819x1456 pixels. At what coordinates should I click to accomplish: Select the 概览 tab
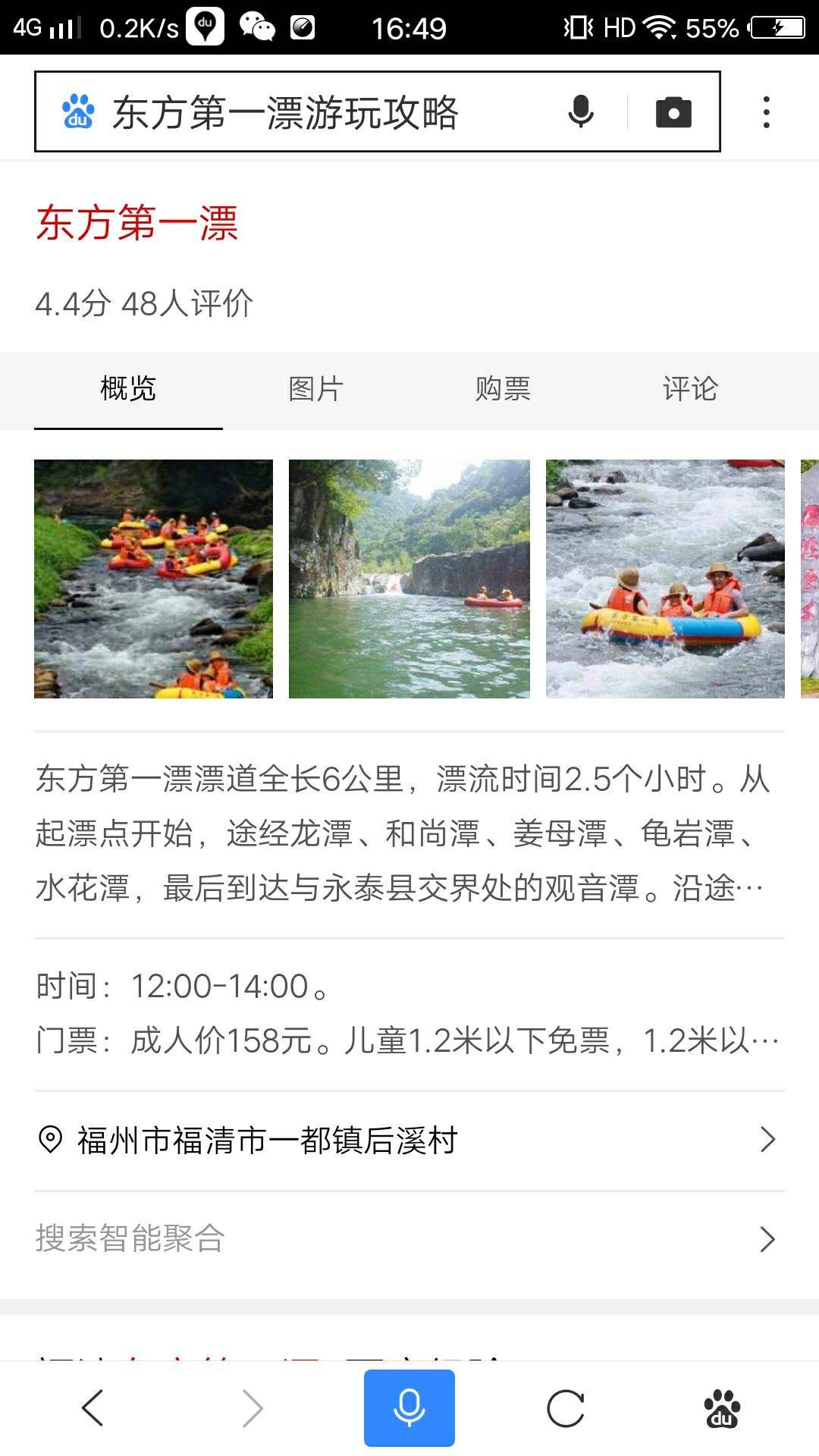pyautogui.click(x=128, y=389)
